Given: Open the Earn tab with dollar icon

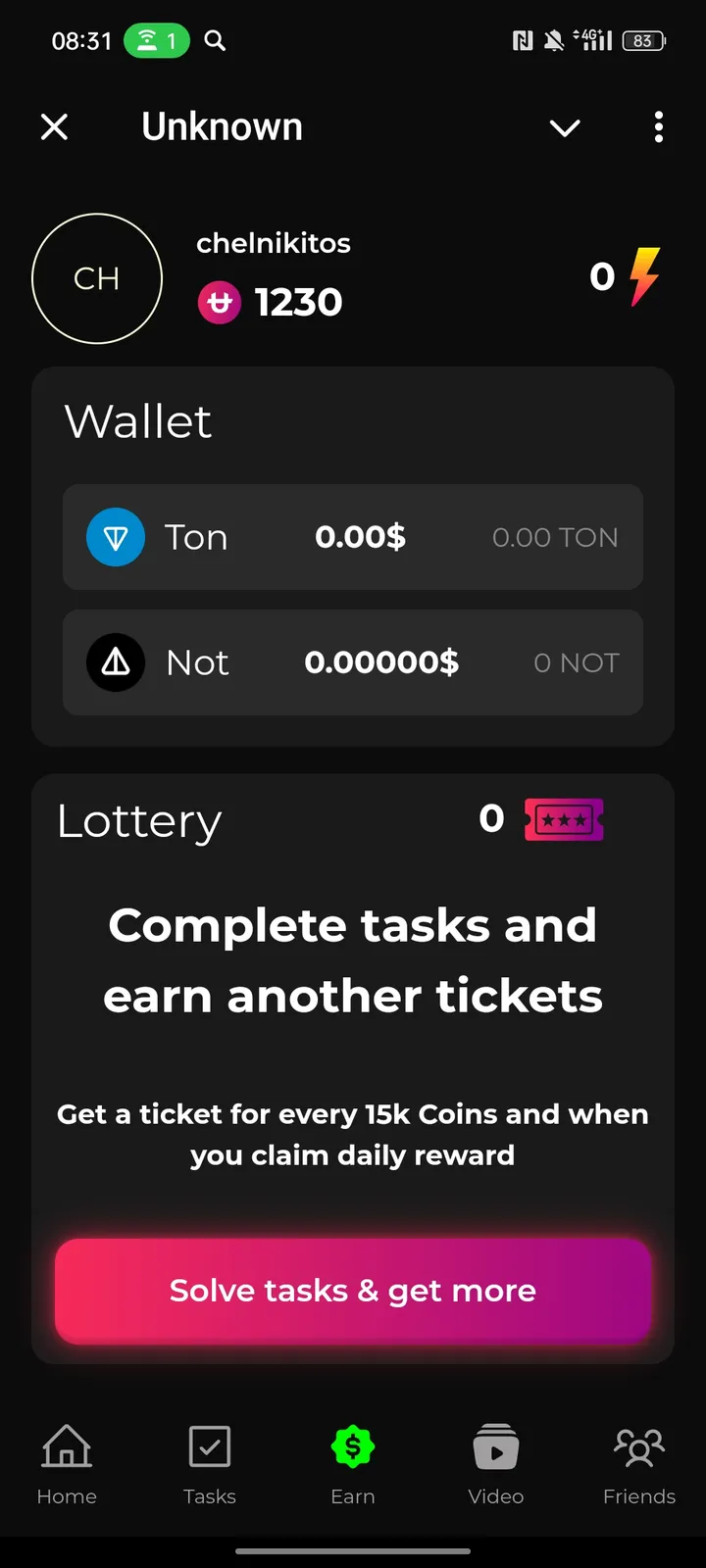Looking at the screenshot, I should click(353, 1445).
